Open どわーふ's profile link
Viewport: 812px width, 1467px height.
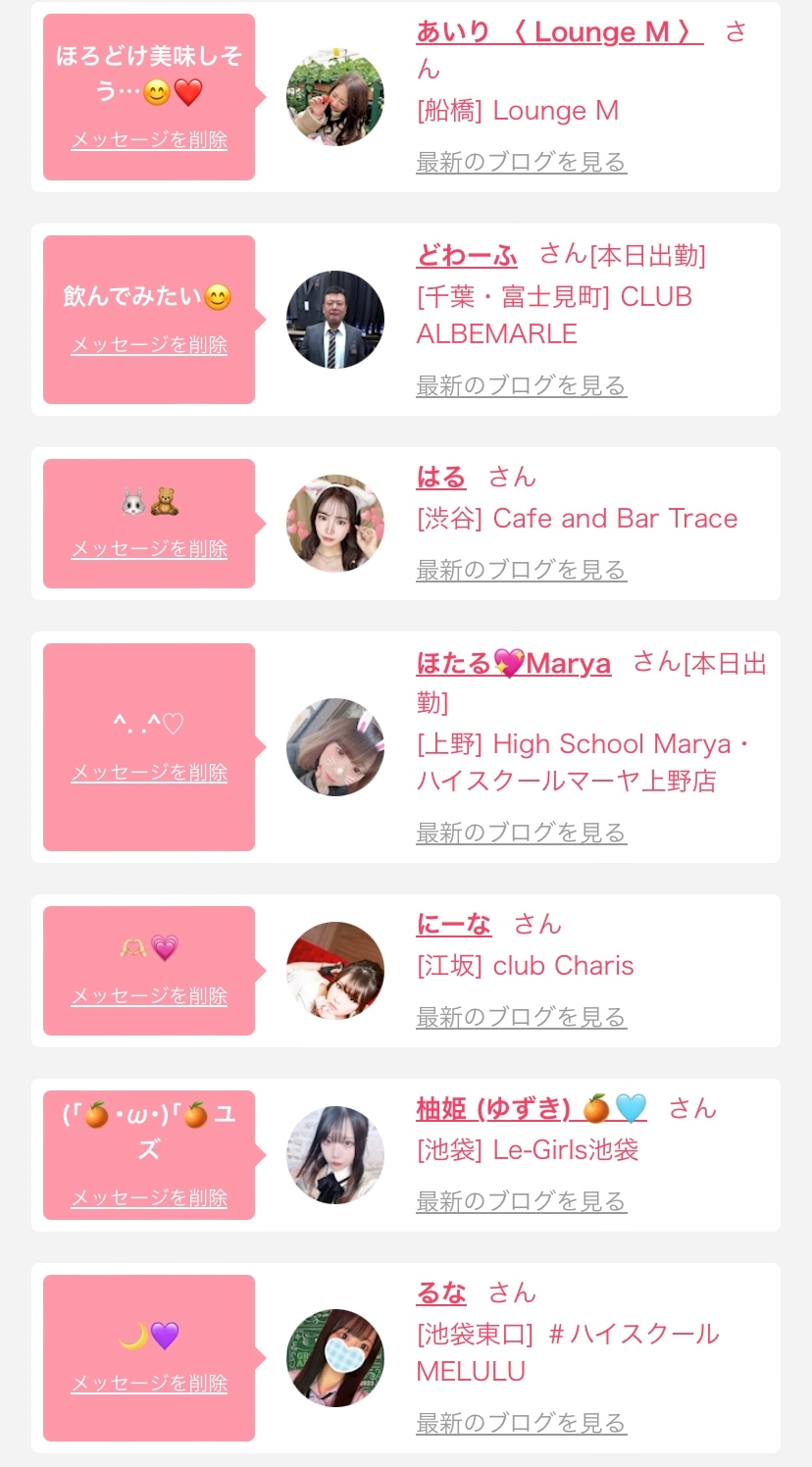(x=467, y=256)
